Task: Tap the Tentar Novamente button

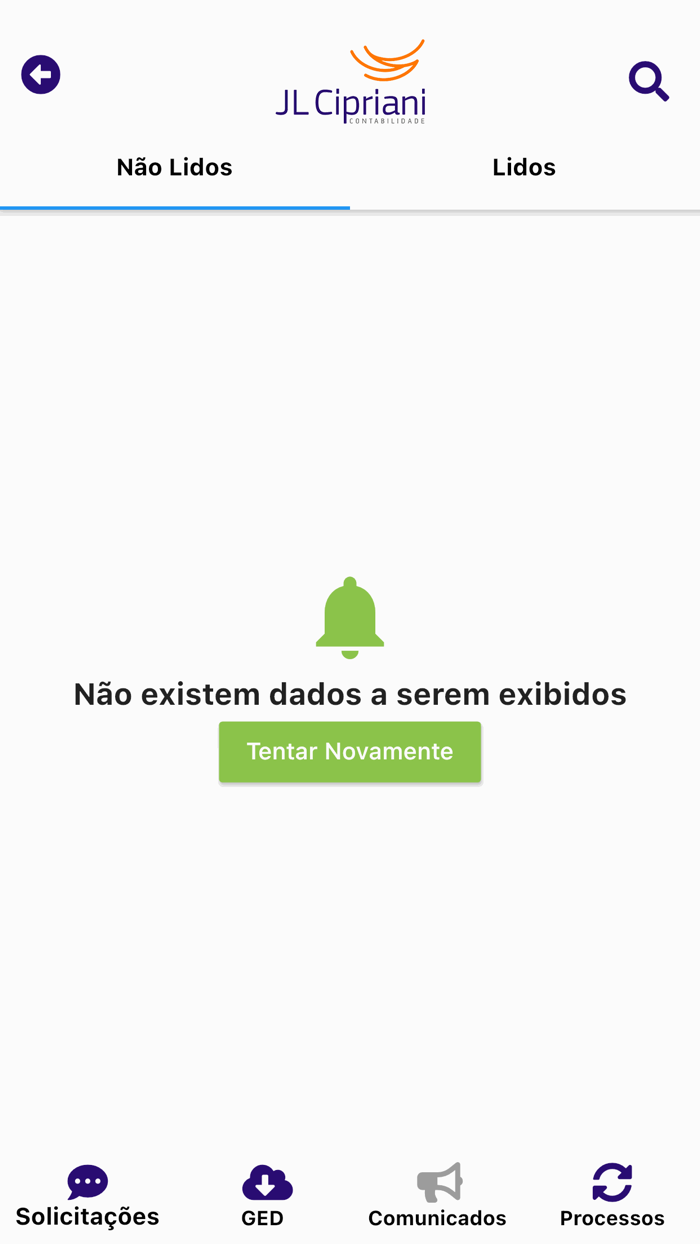Action: click(350, 752)
